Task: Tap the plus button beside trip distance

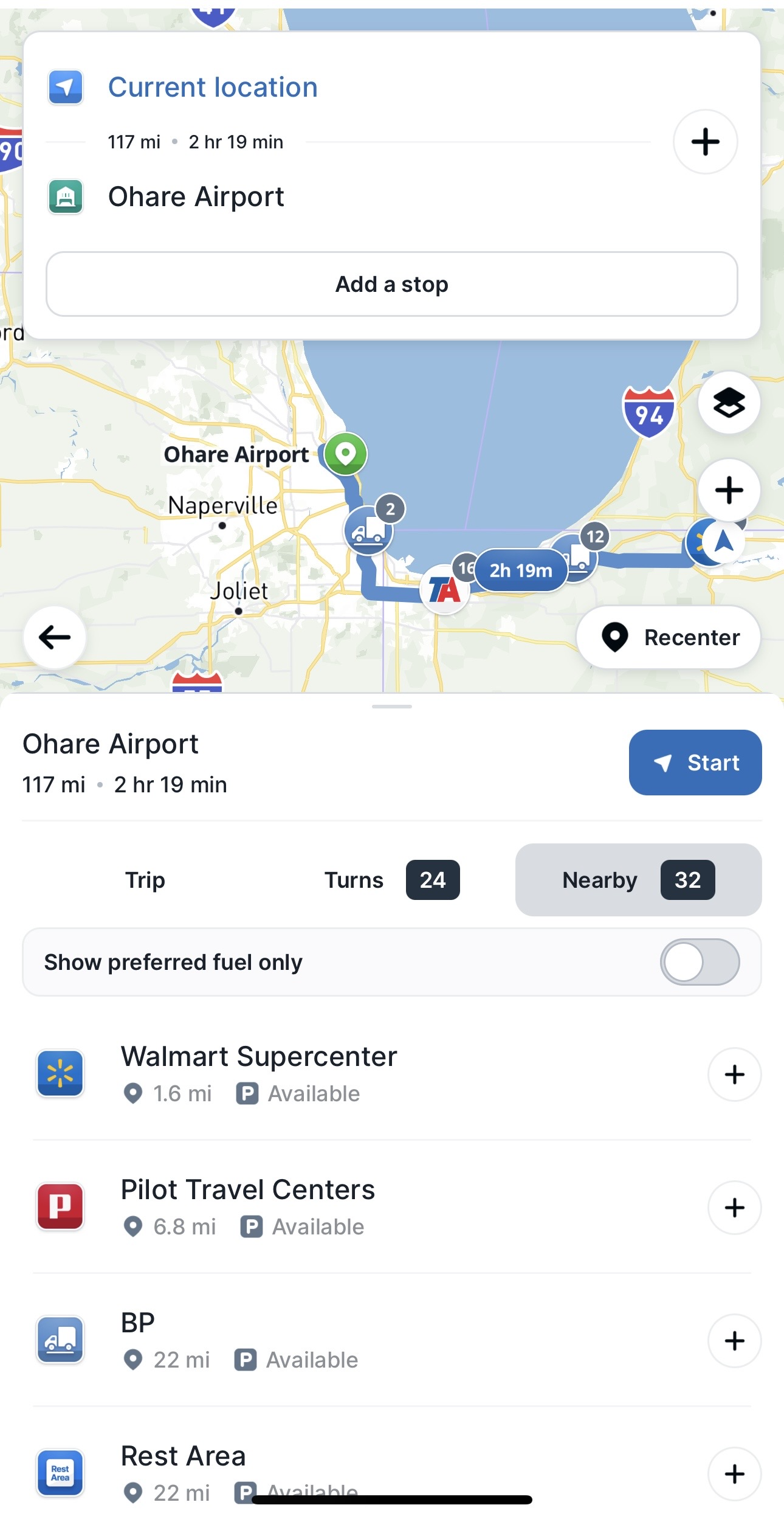Action: pos(705,142)
